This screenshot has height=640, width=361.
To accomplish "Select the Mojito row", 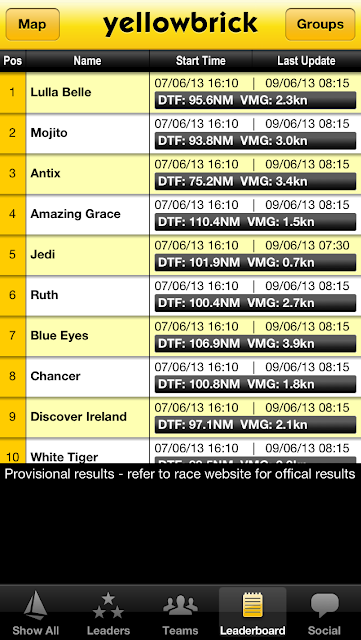I will (x=180, y=133).
